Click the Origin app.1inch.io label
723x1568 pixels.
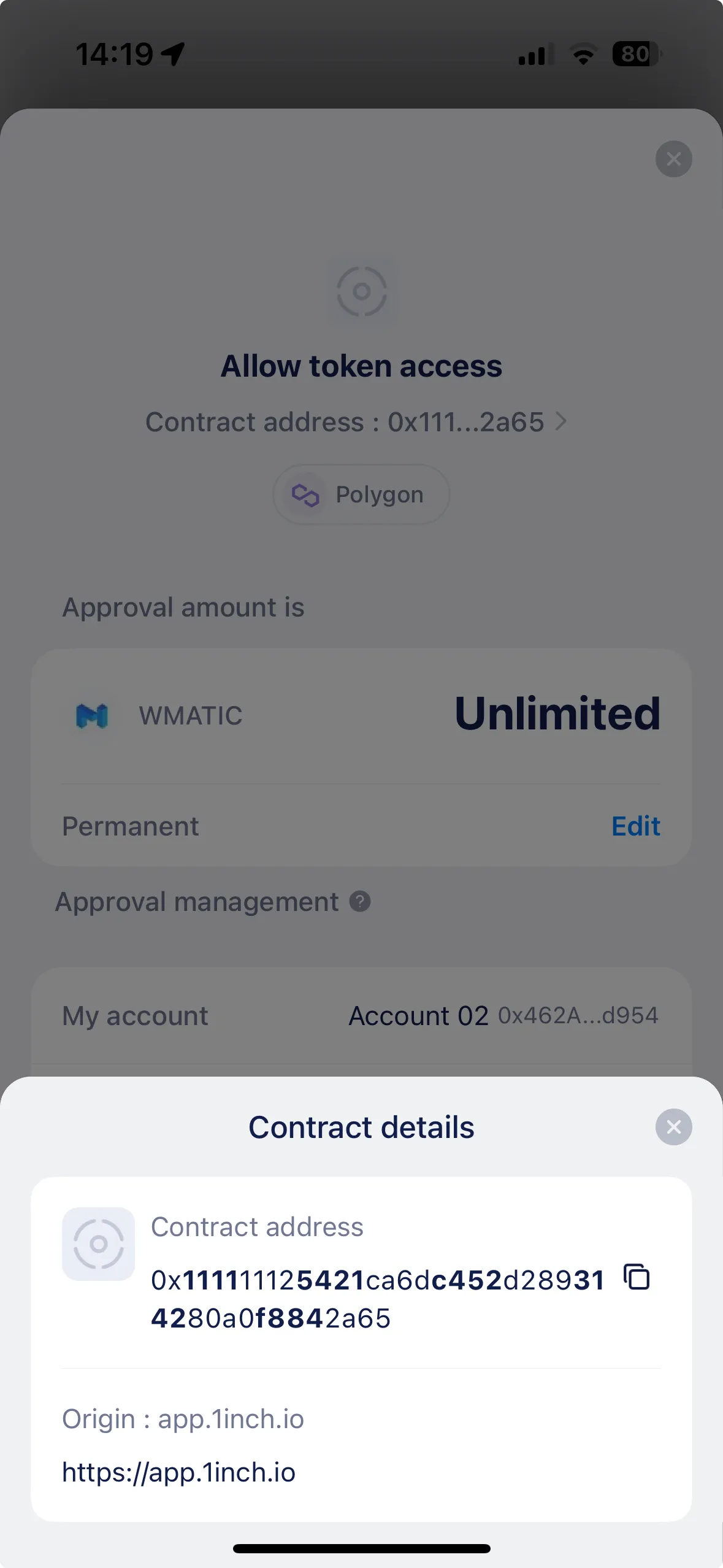click(183, 1418)
